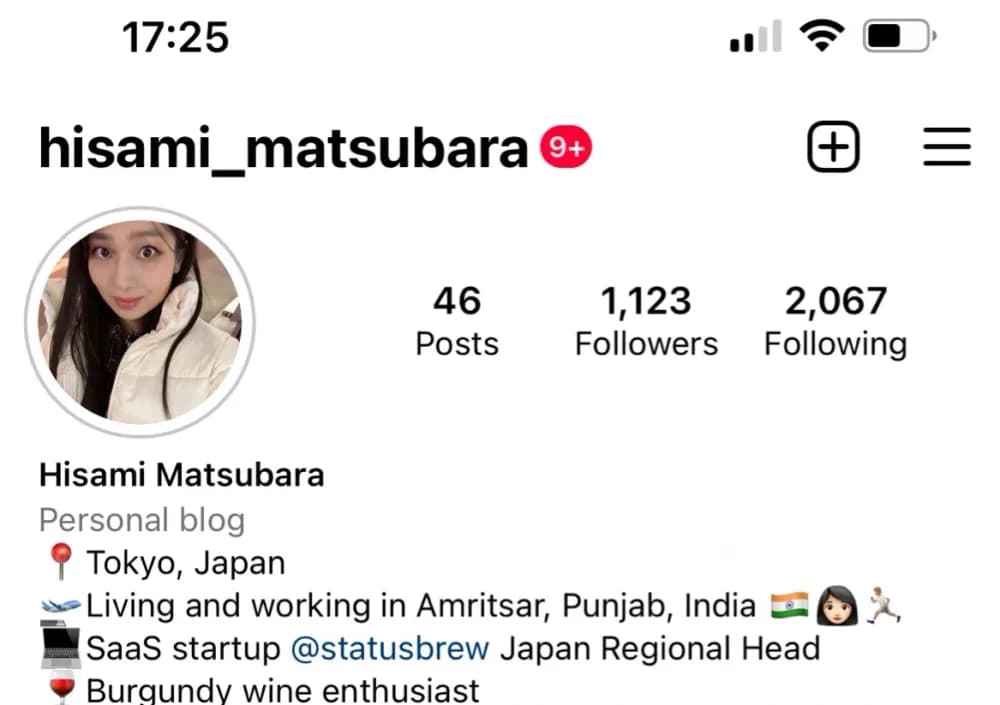Open the 1,123 Followers list
Image resolution: width=1000 pixels, height=705 pixels.
pyautogui.click(x=646, y=321)
